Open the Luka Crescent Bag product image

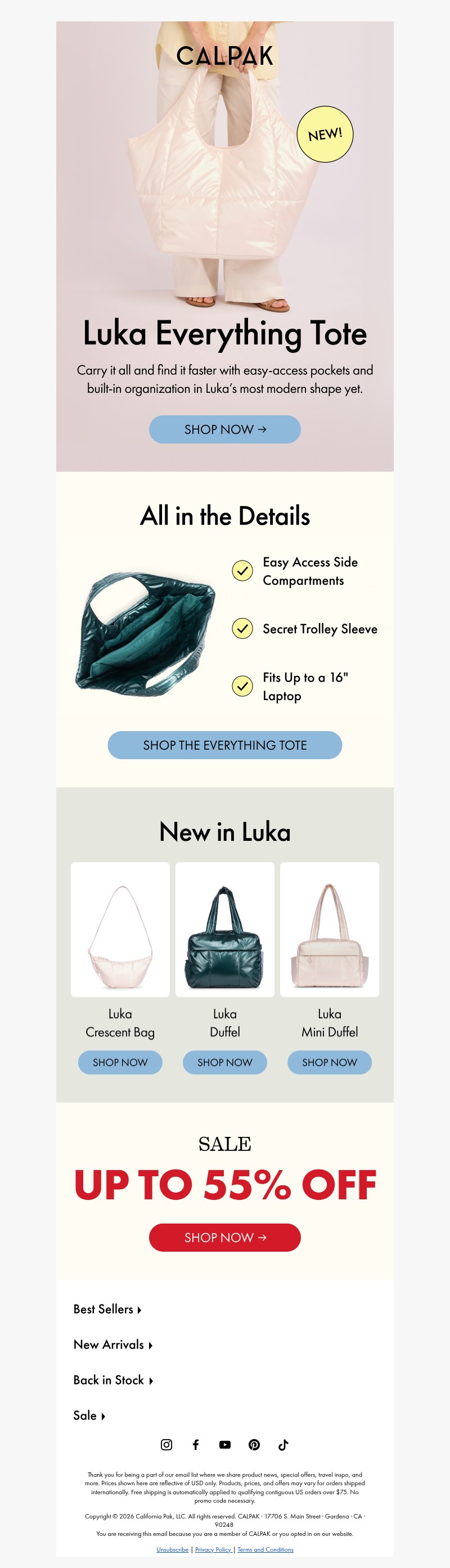[120, 929]
